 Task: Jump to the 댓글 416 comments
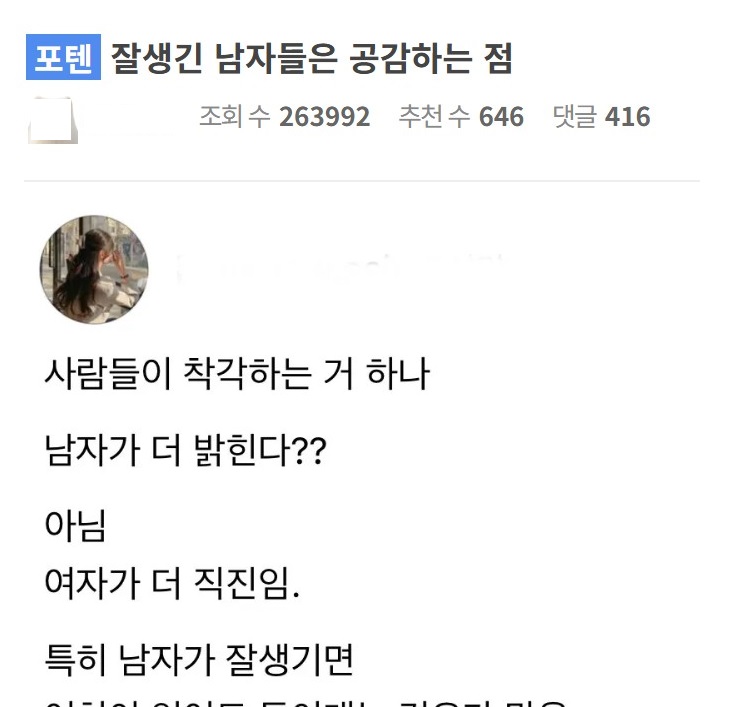pyautogui.click(x=601, y=117)
